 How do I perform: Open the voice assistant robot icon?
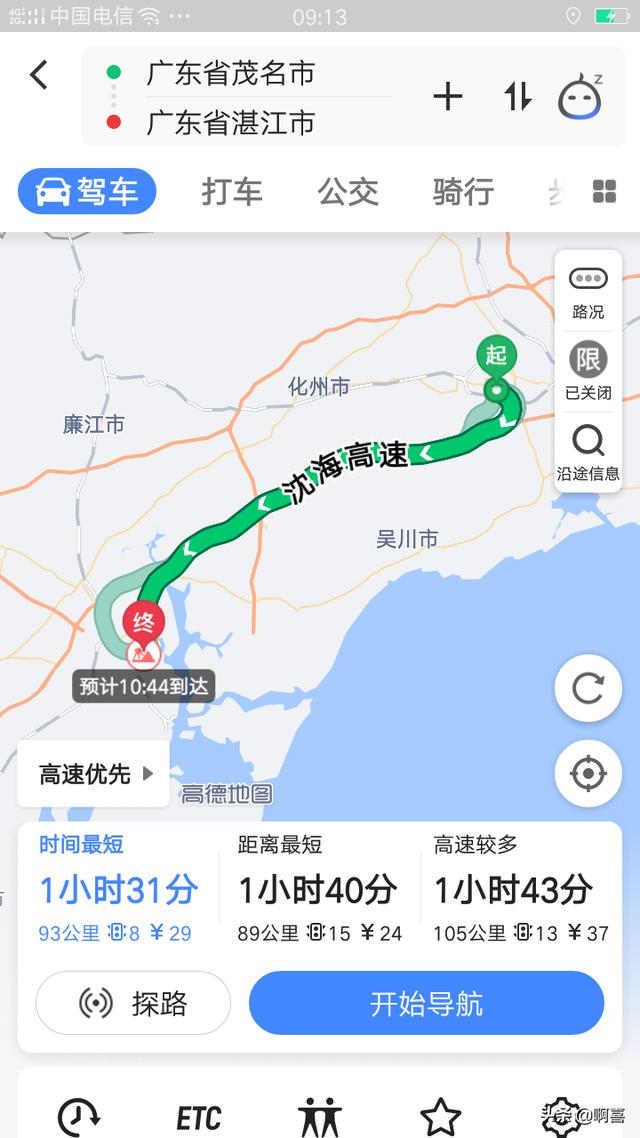click(x=580, y=97)
